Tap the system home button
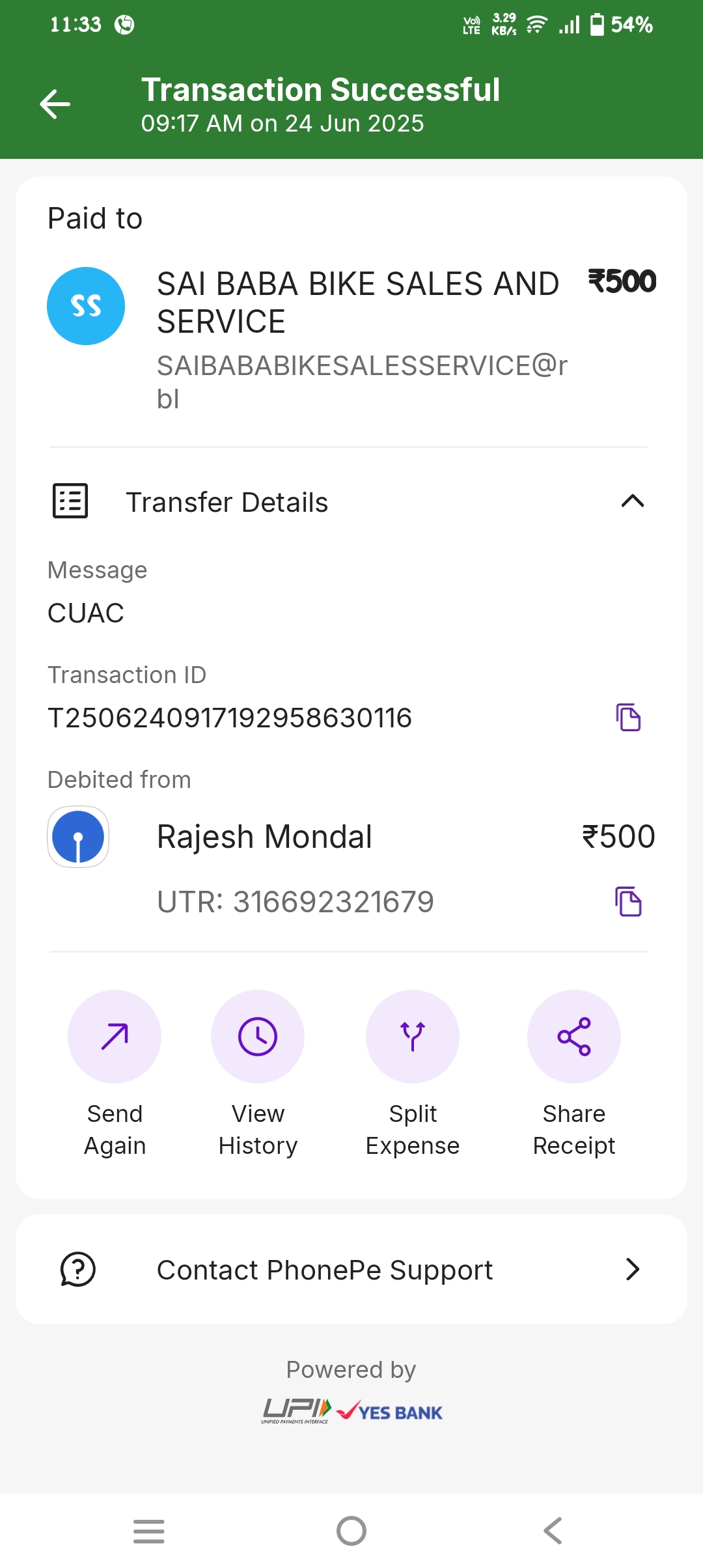 (351, 1531)
